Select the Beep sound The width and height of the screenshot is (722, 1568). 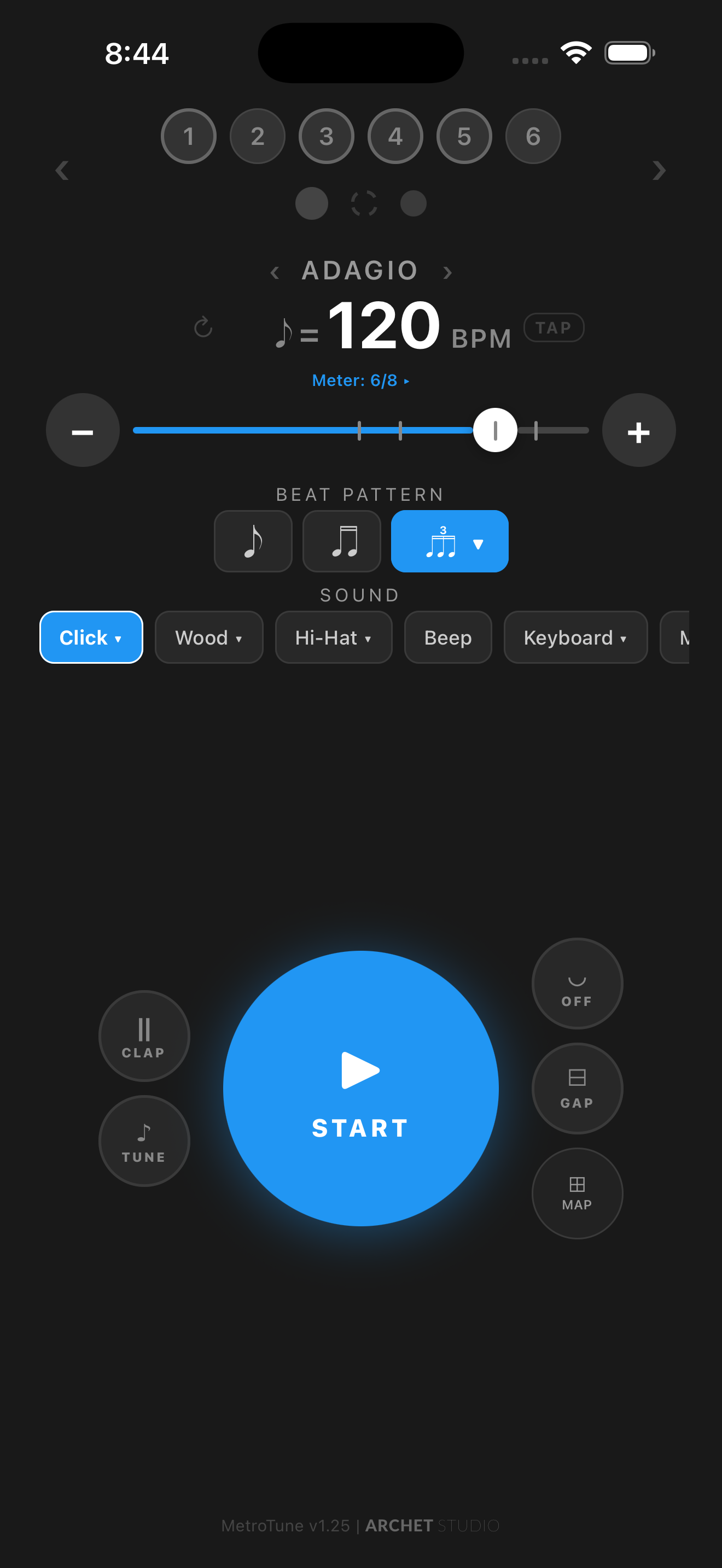click(447, 637)
